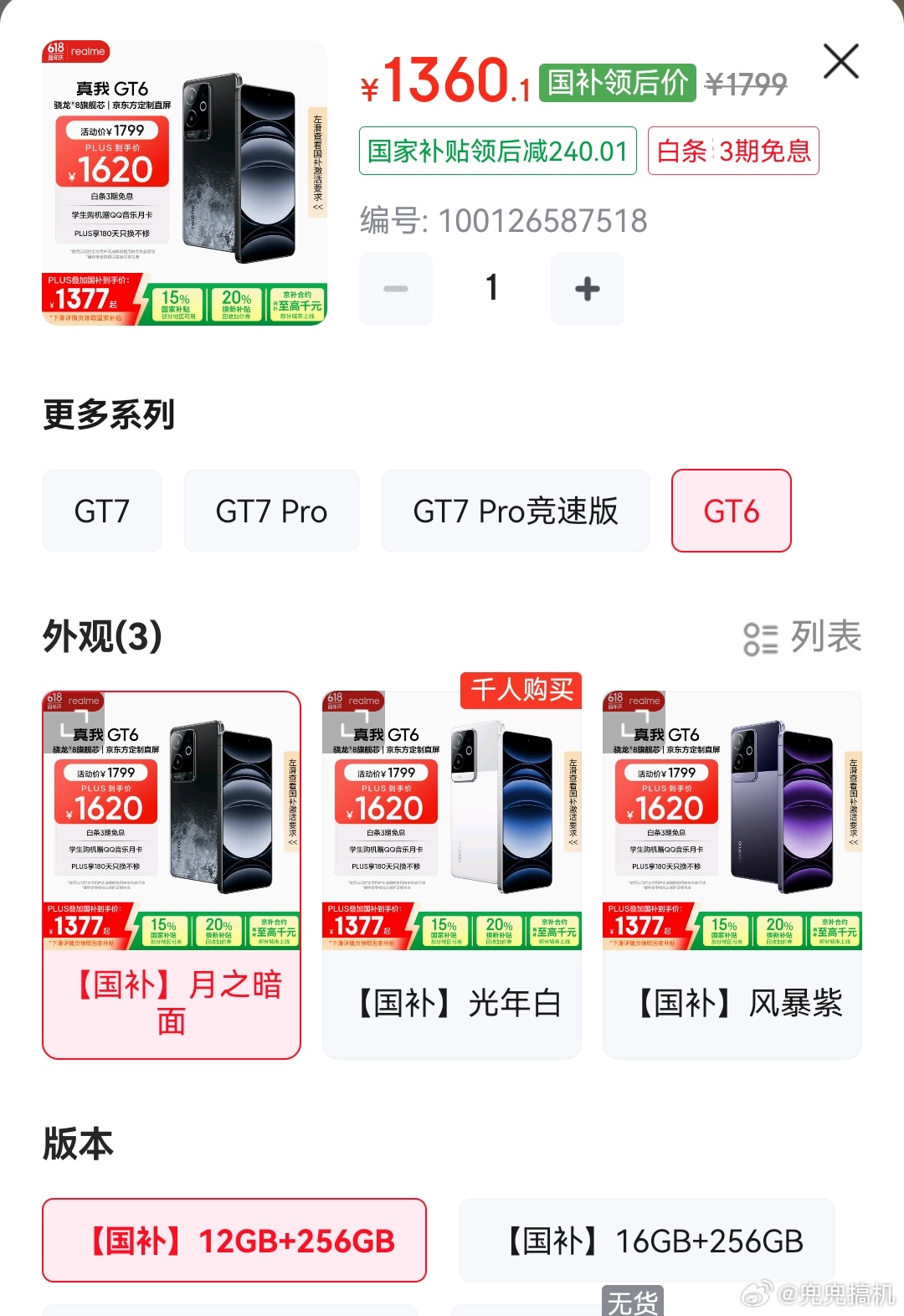This screenshot has height=1316, width=904.
Task: Select the 12GB+256GB version
Action: pyautogui.click(x=234, y=1241)
